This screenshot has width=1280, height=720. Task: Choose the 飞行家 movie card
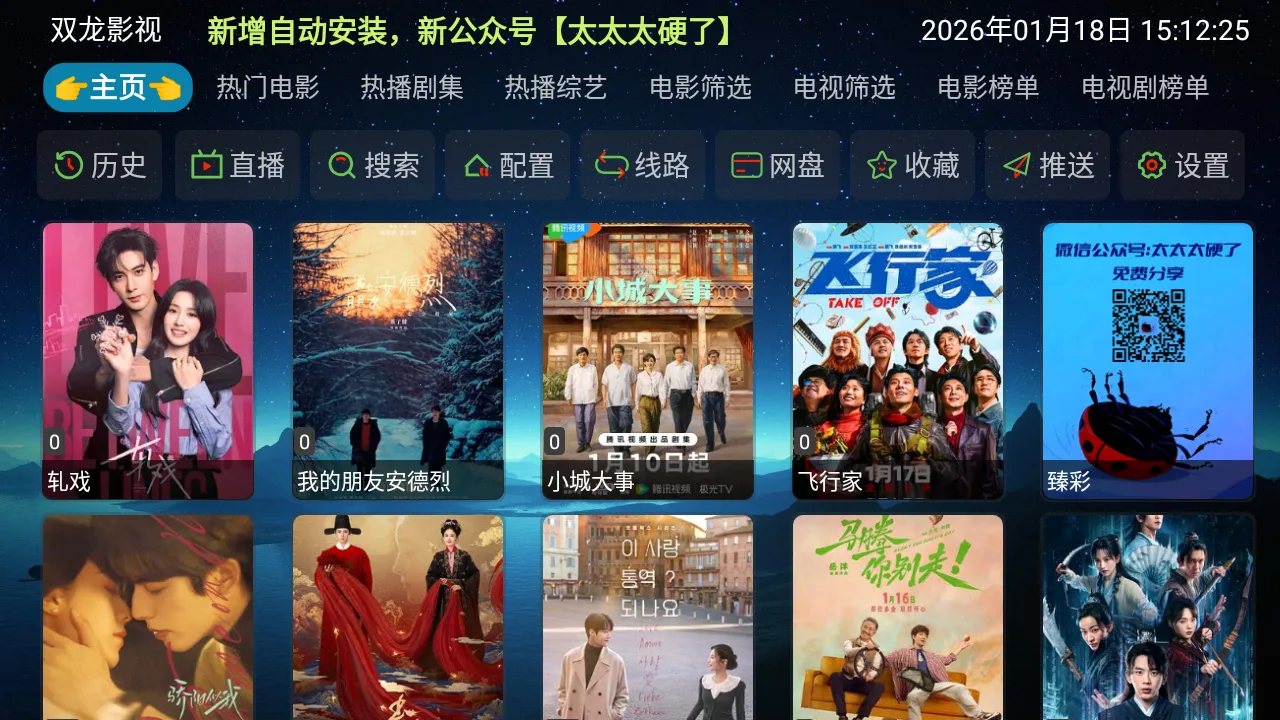(x=898, y=360)
